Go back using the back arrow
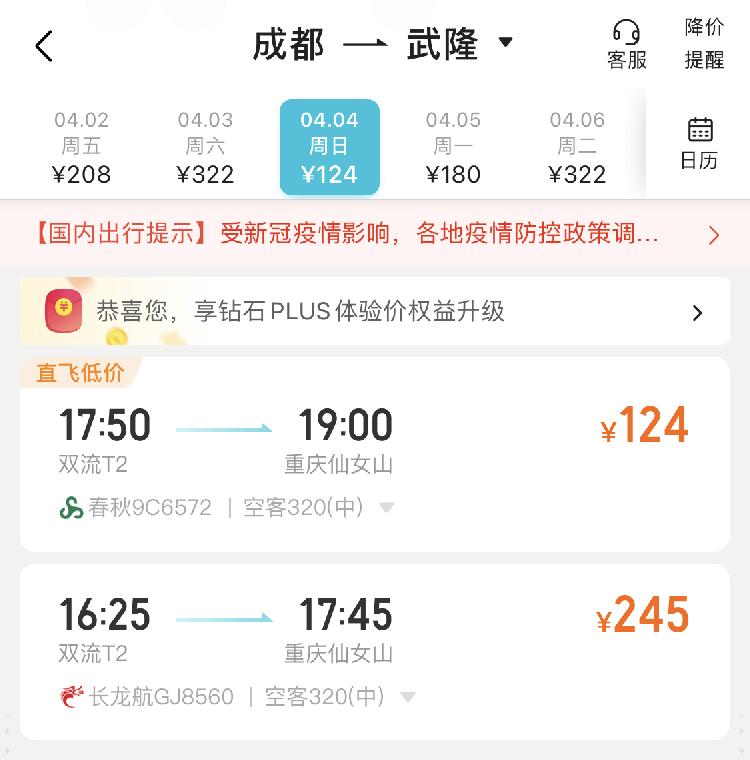Viewport: 750px width, 760px height. 44,46
